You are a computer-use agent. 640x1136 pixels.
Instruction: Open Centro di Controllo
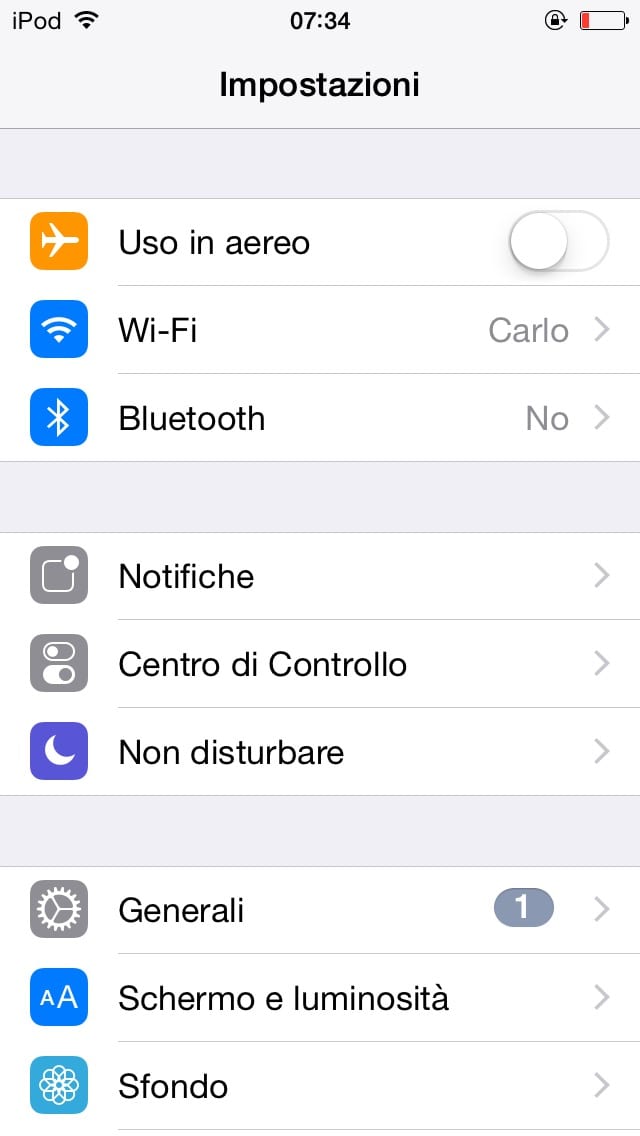320,664
